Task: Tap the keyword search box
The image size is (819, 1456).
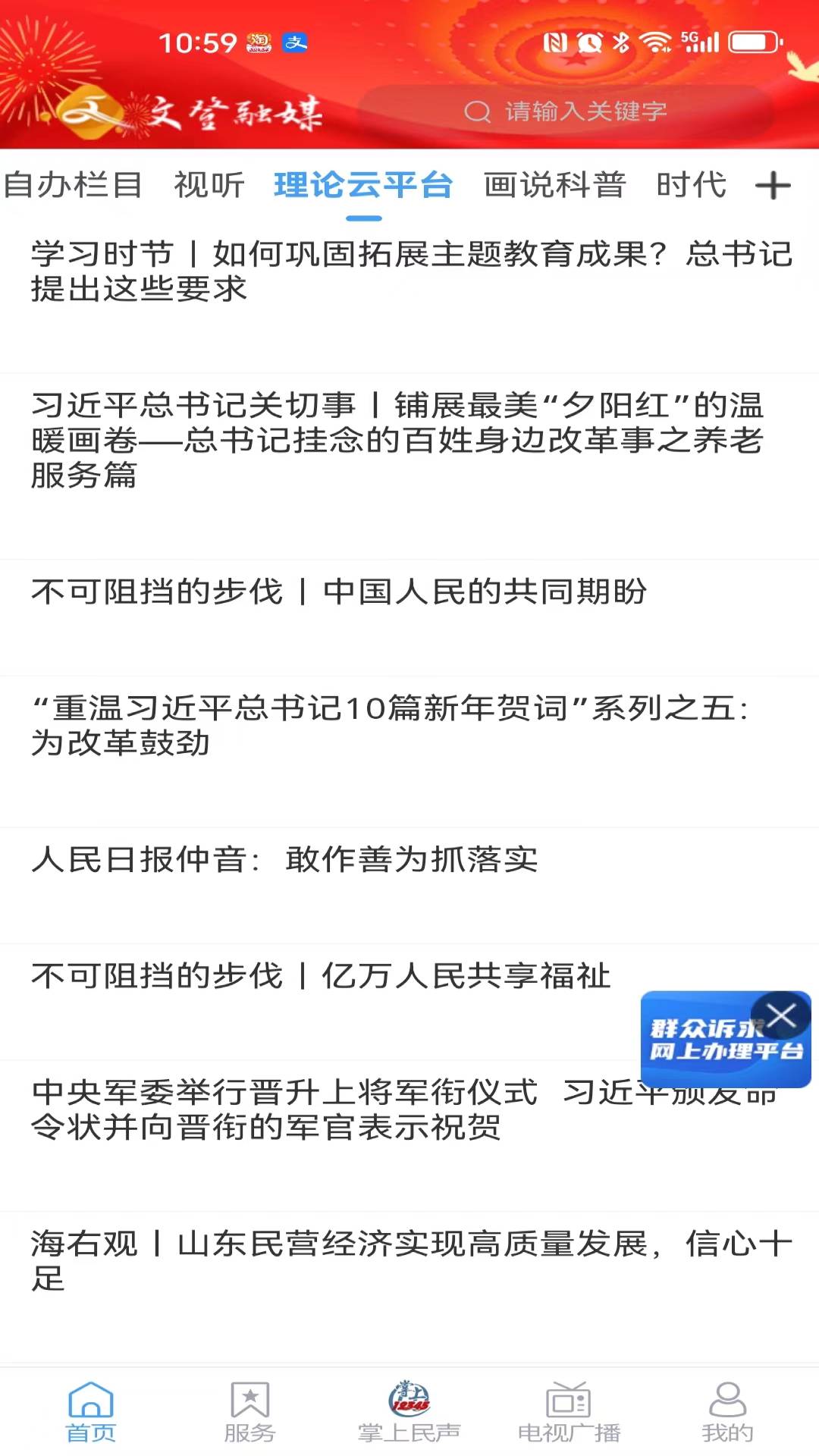Action: coord(565,111)
